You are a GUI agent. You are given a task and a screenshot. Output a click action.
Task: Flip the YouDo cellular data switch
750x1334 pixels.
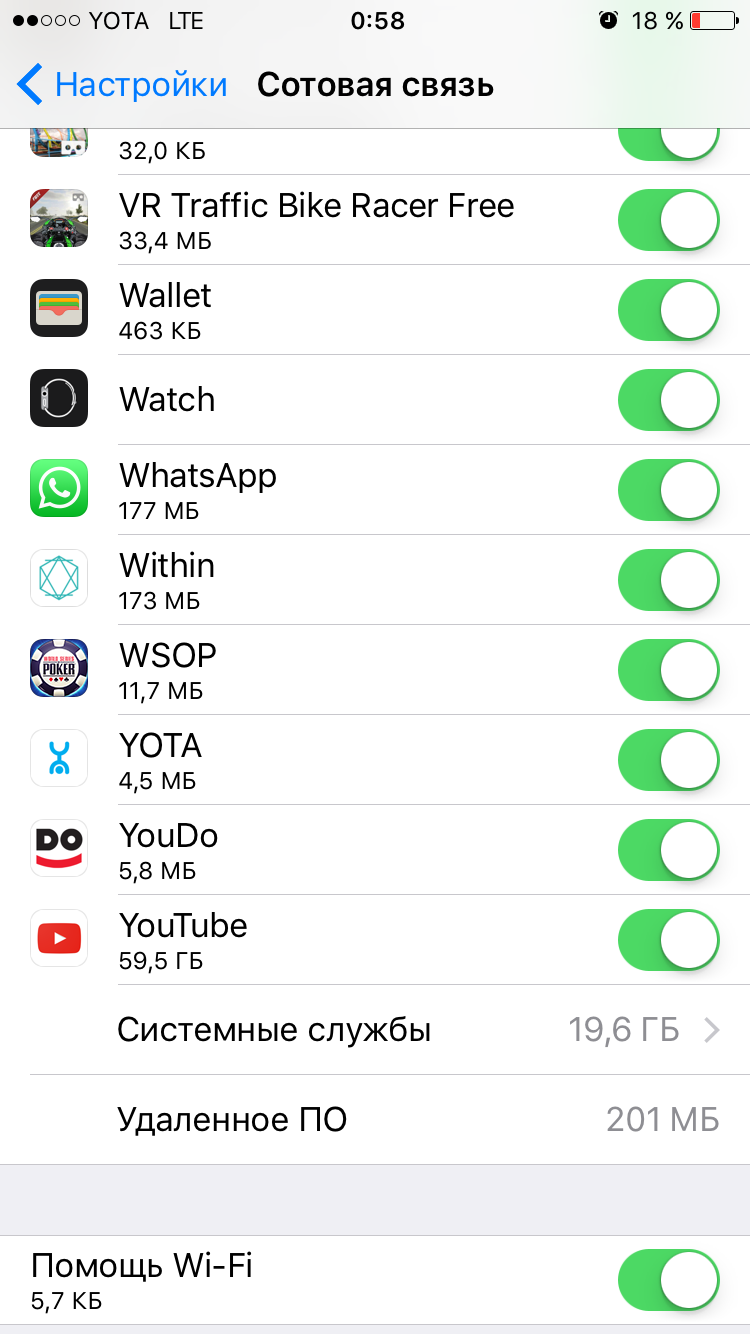[x=669, y=850]
